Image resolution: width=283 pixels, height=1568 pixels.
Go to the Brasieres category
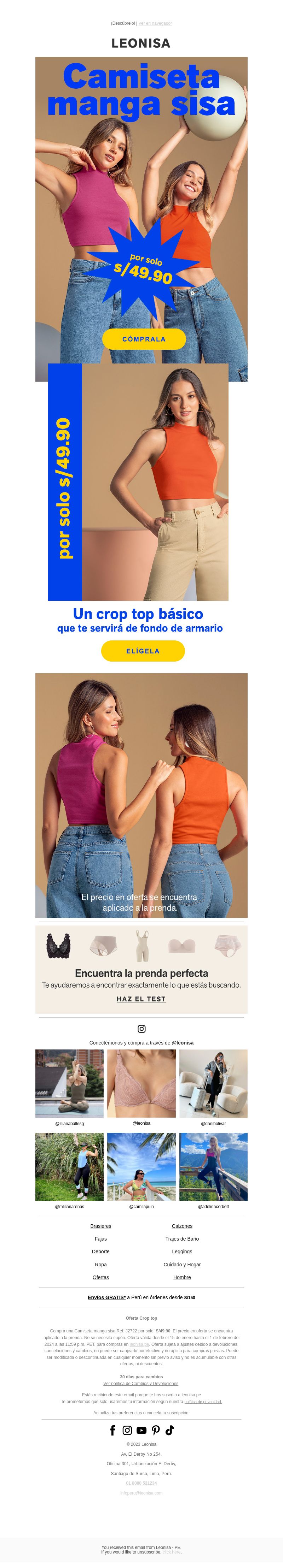100,1226
